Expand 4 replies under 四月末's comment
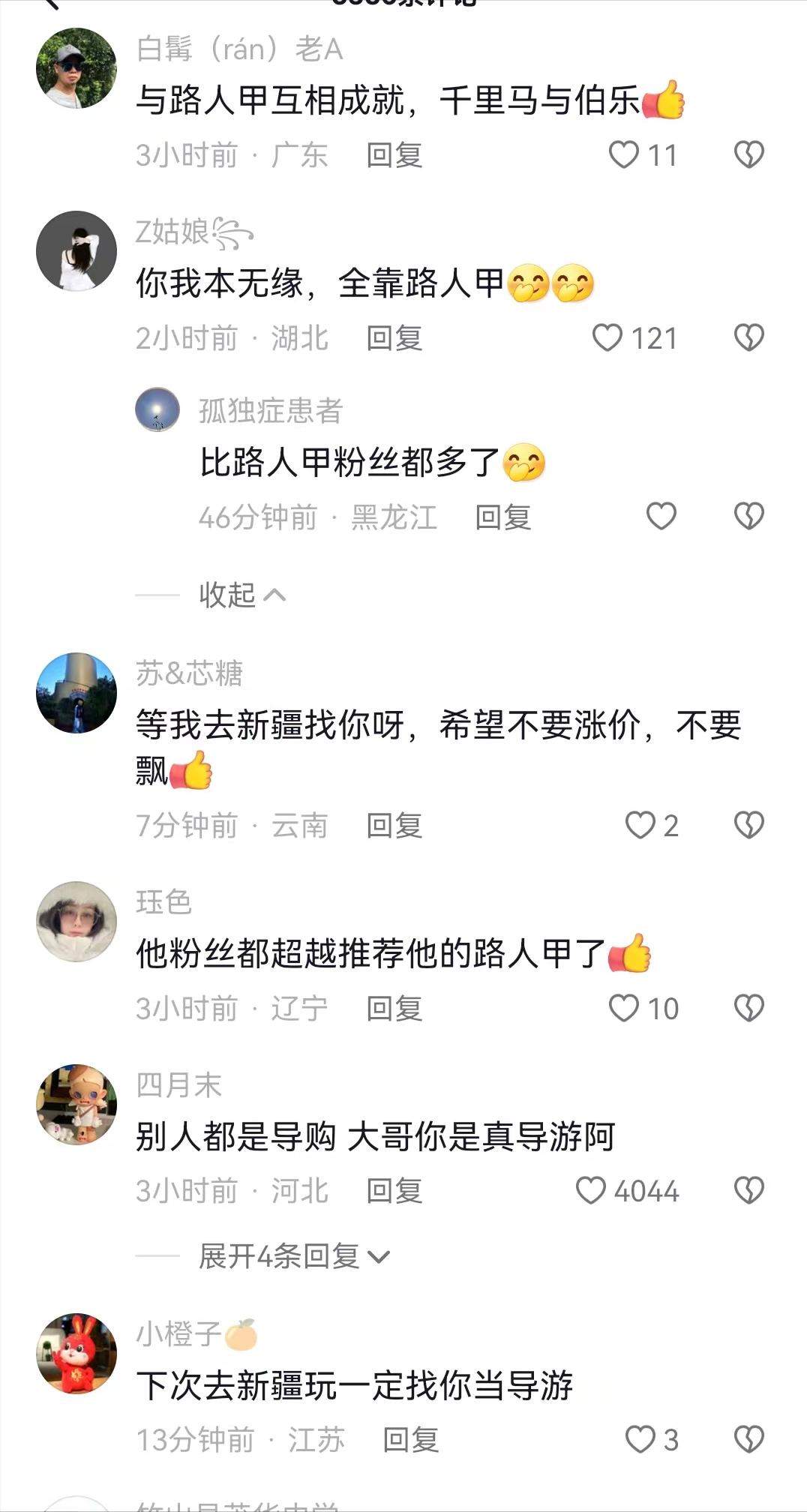This screenshot has width=807, height=1512. (x=293, y=1256)
